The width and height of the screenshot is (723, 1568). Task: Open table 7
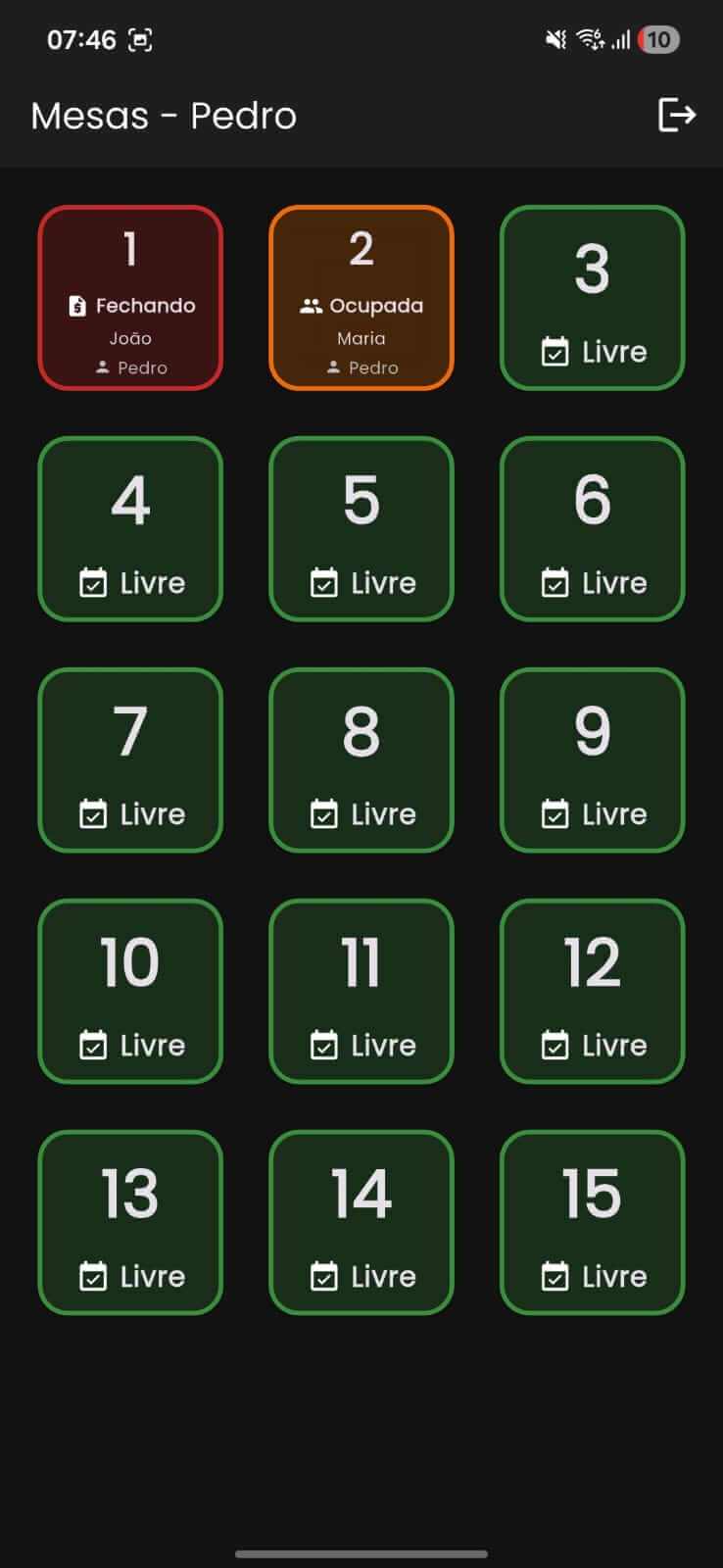click(130, 760)
